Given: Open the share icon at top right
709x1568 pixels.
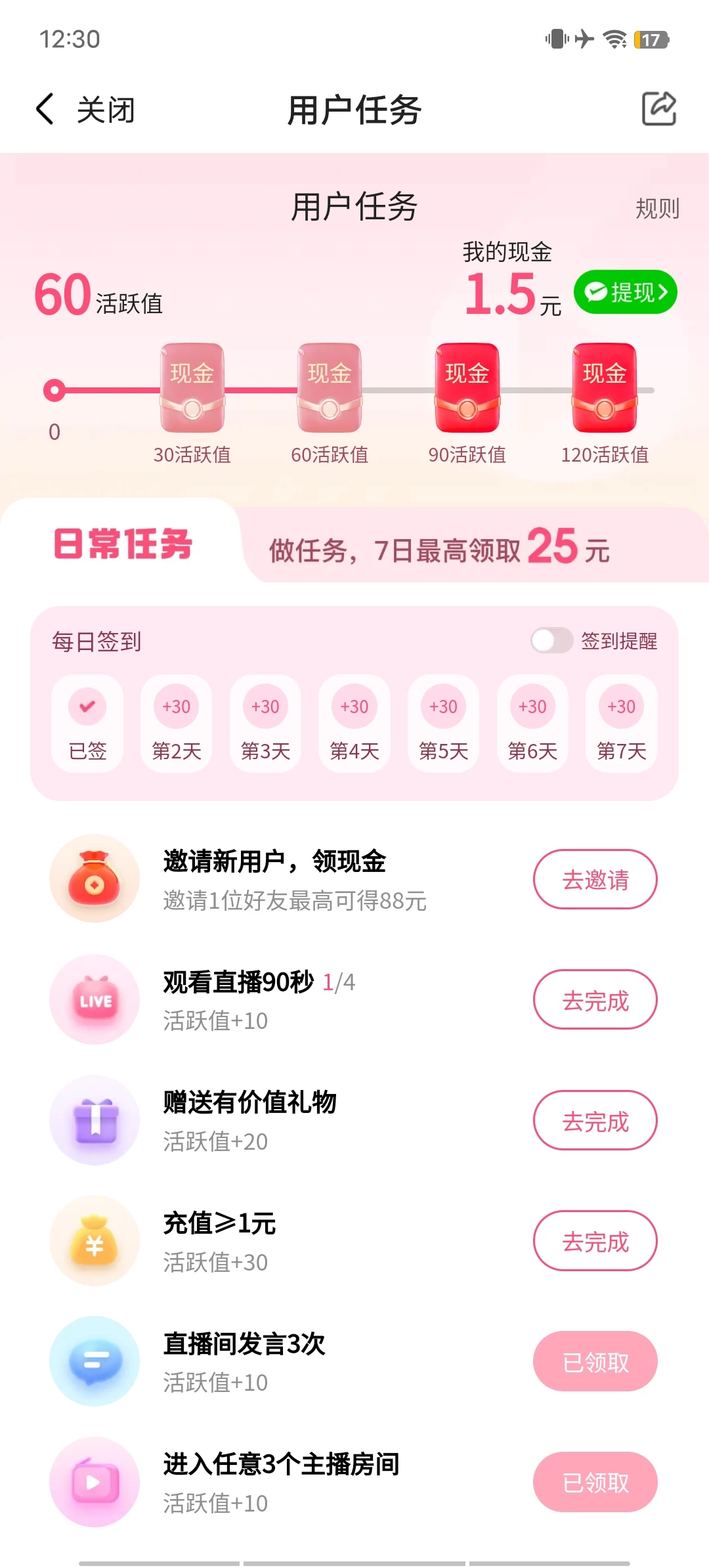Looking at the screenshot, I should coord(659,109).
